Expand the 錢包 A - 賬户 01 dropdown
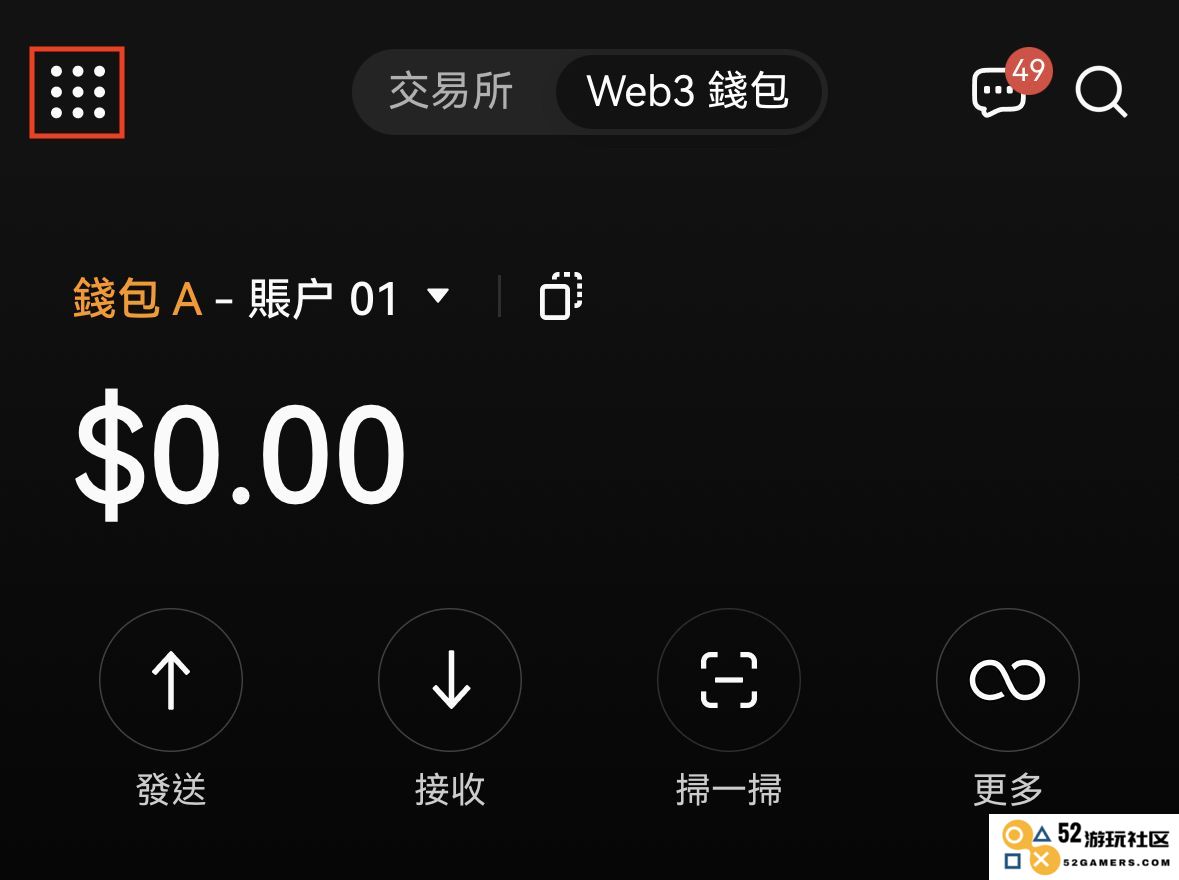 (438, 298)
